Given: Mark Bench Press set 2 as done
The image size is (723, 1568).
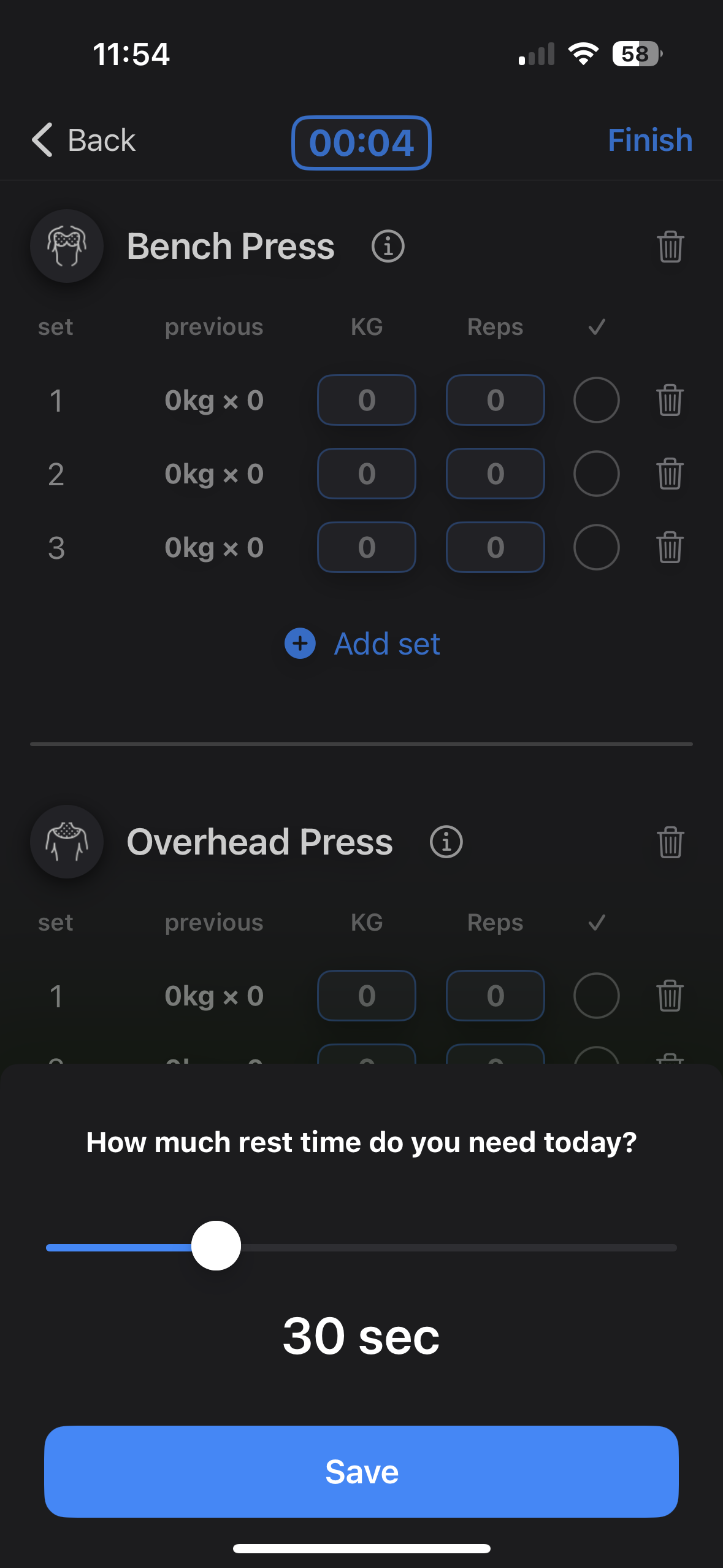Looking at the screenshot, I should pyautogui.click(x=596, y=474).
